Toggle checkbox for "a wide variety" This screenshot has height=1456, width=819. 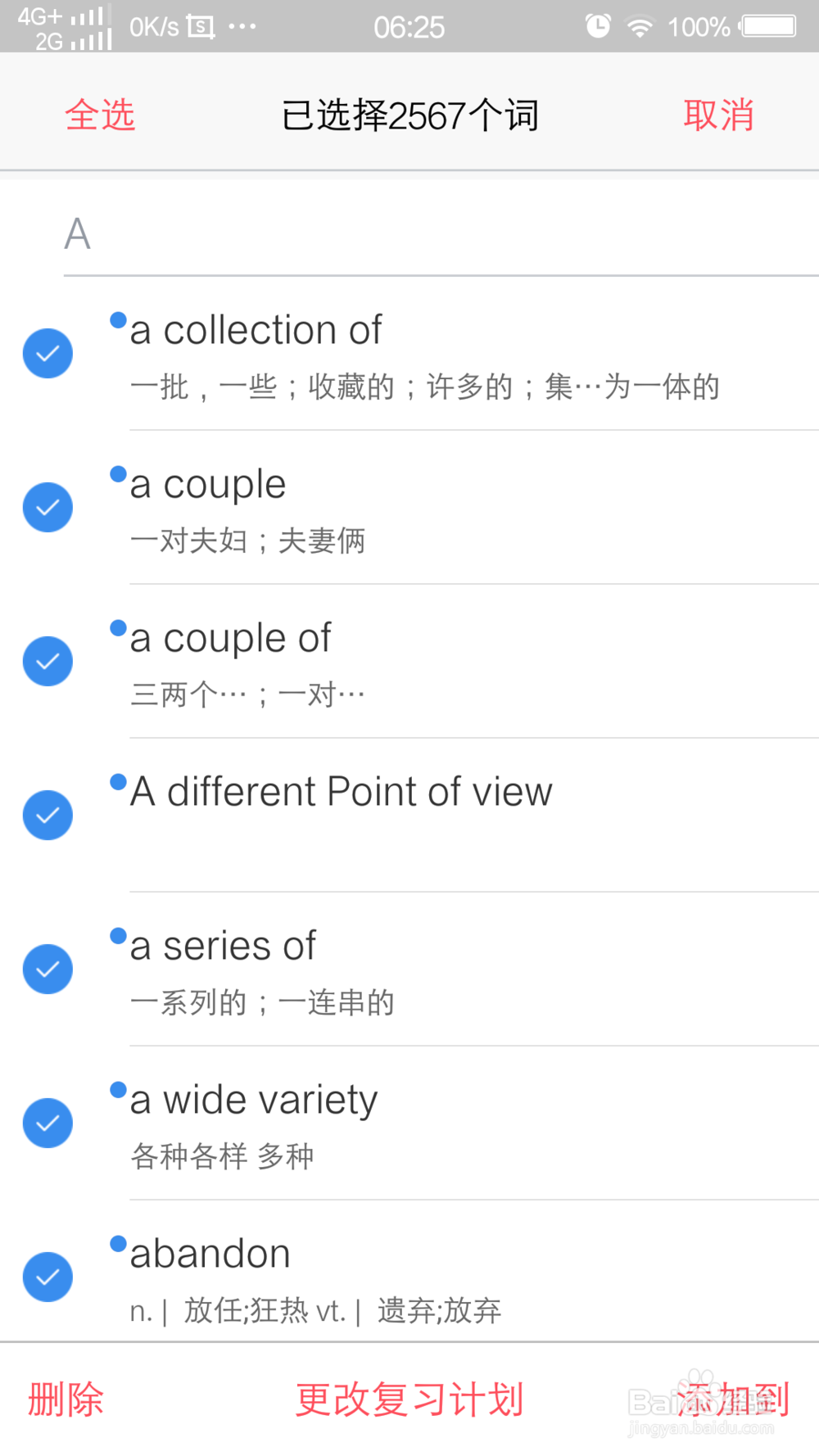[48, 1123]
